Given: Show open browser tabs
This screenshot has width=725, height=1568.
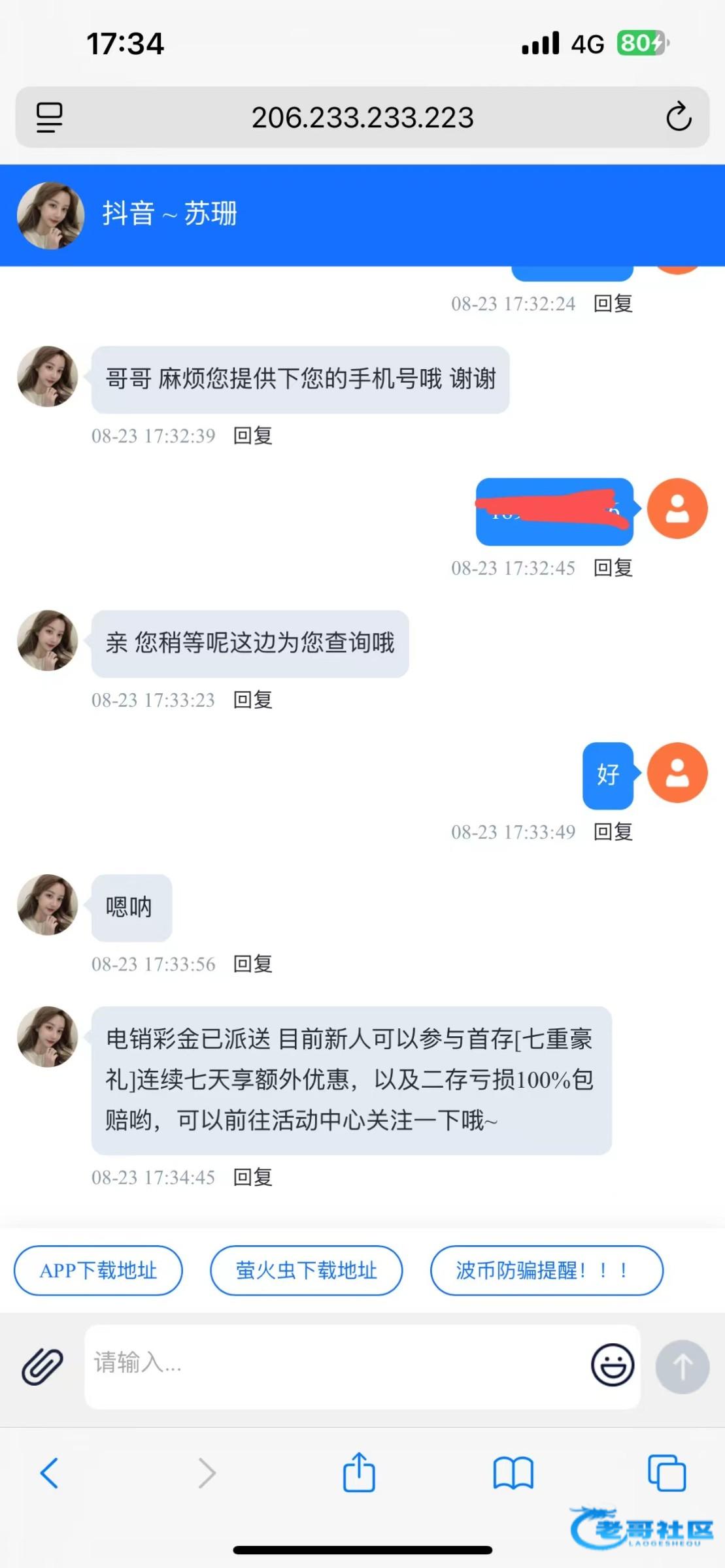Looking at the screenshot, I should pos(666,1474).
